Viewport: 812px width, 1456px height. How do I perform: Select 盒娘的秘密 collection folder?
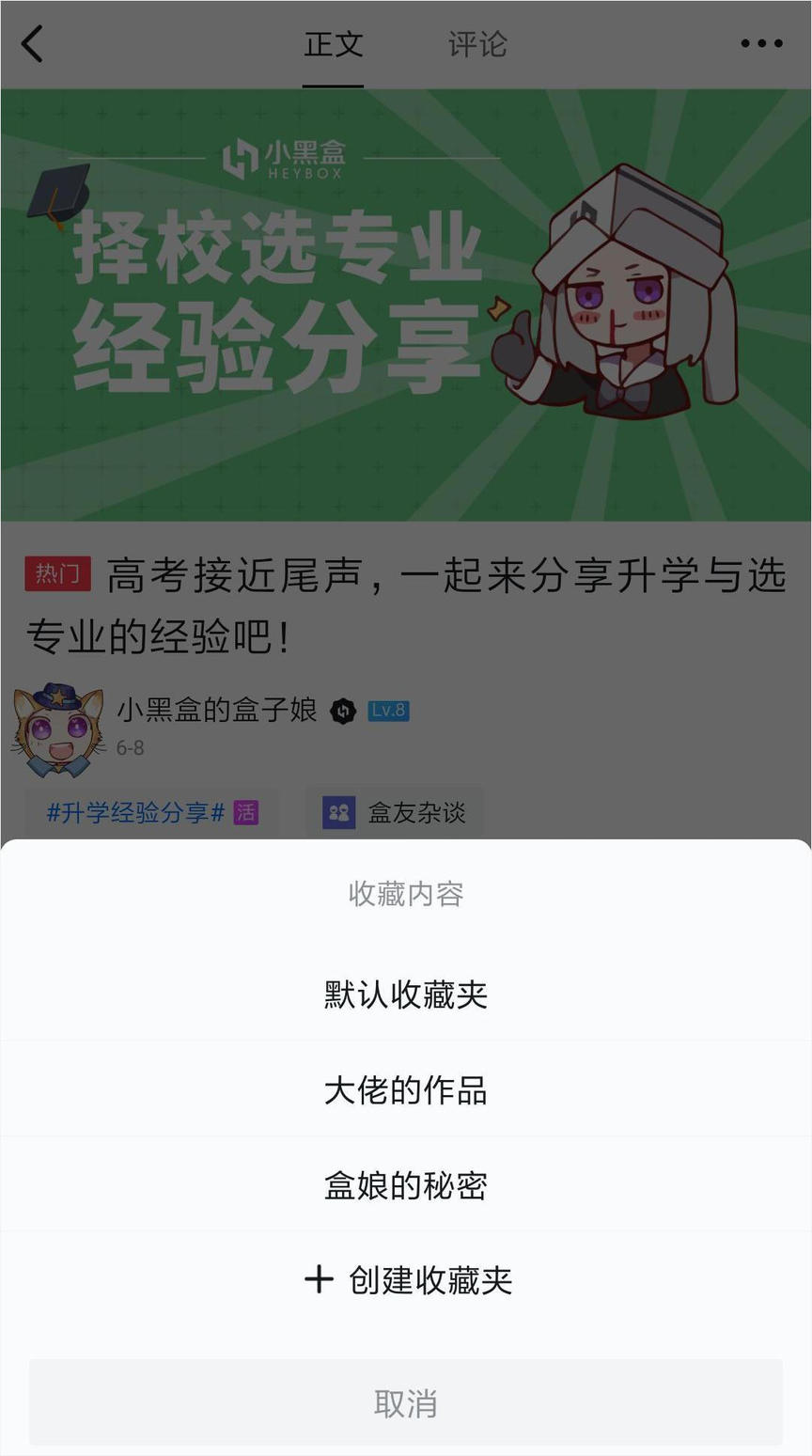(x=406, y=1185)
